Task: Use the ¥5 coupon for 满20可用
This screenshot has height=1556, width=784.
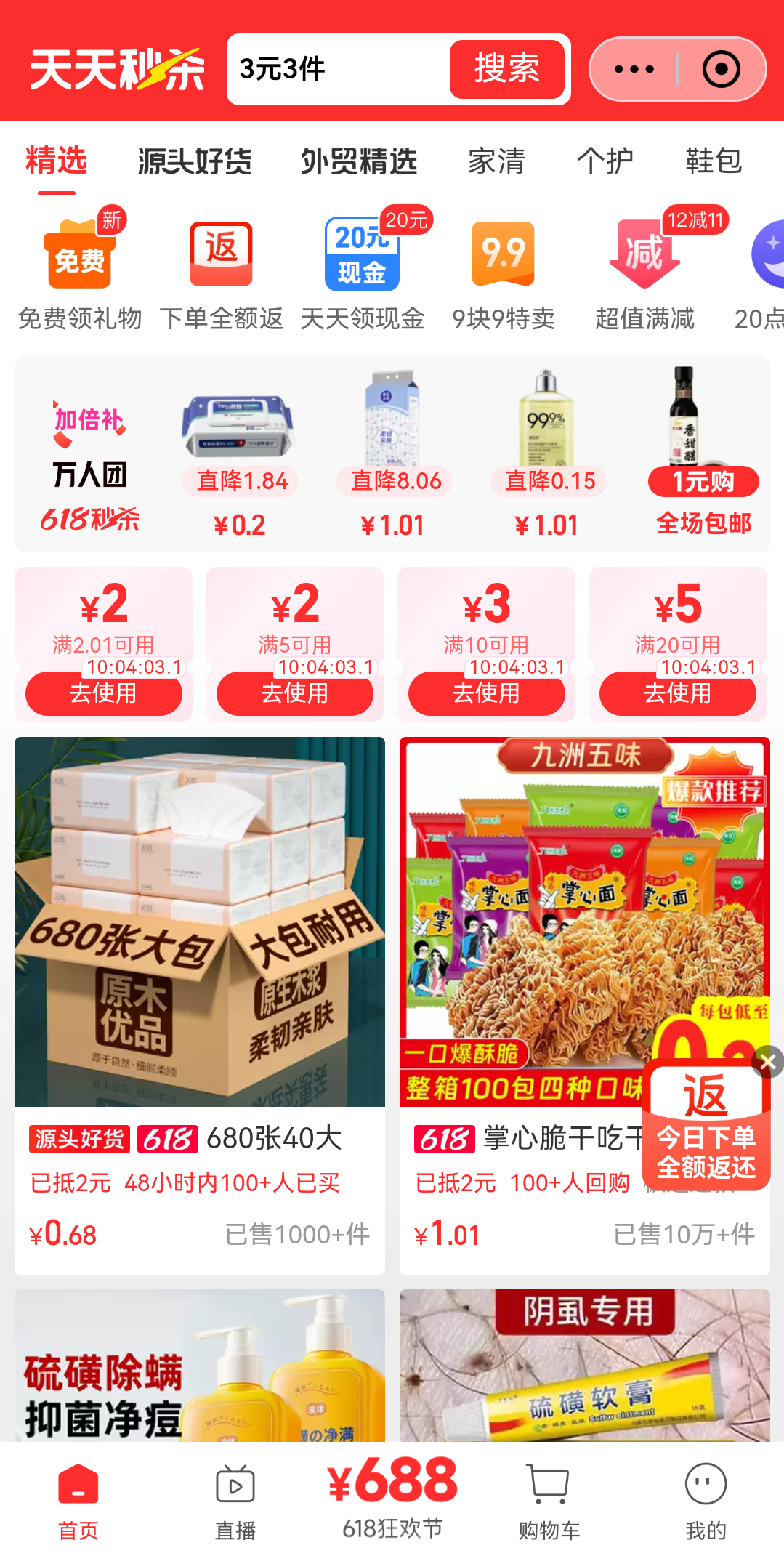Action: [677, 693]
